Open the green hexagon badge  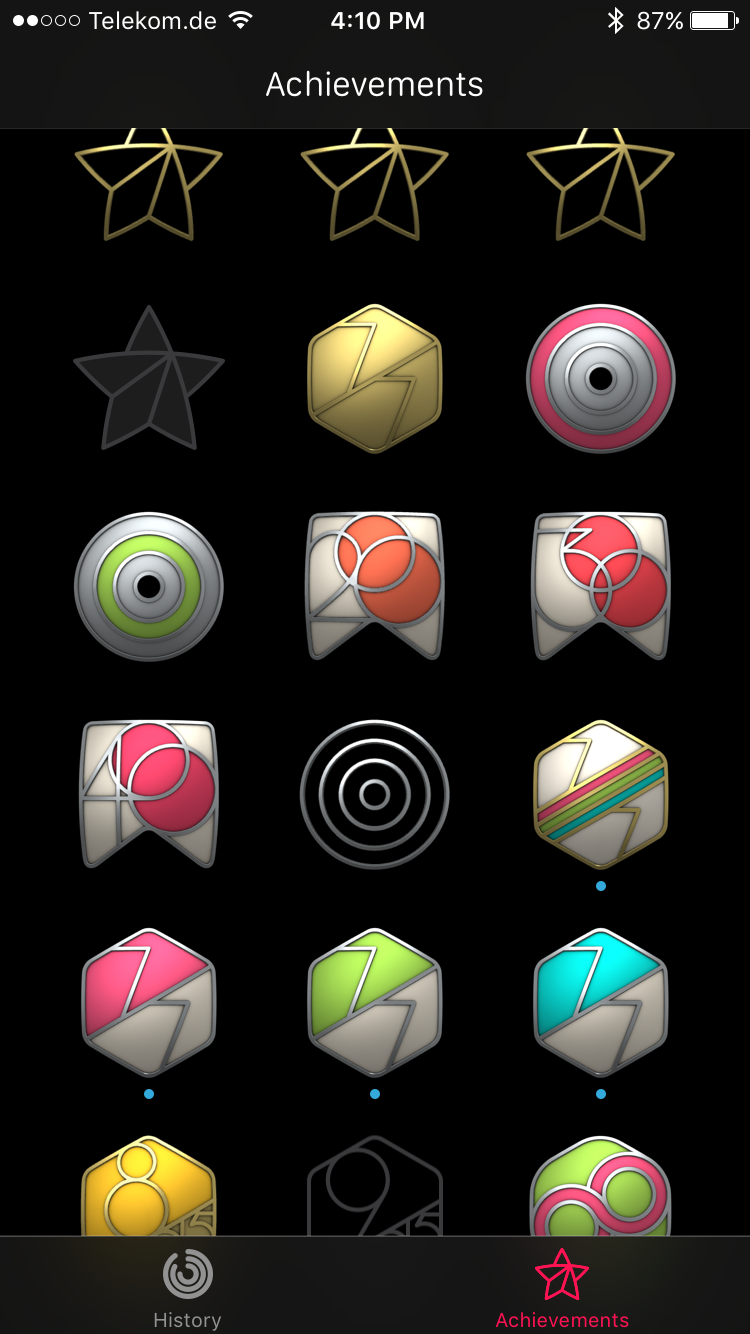point(374,1003)
